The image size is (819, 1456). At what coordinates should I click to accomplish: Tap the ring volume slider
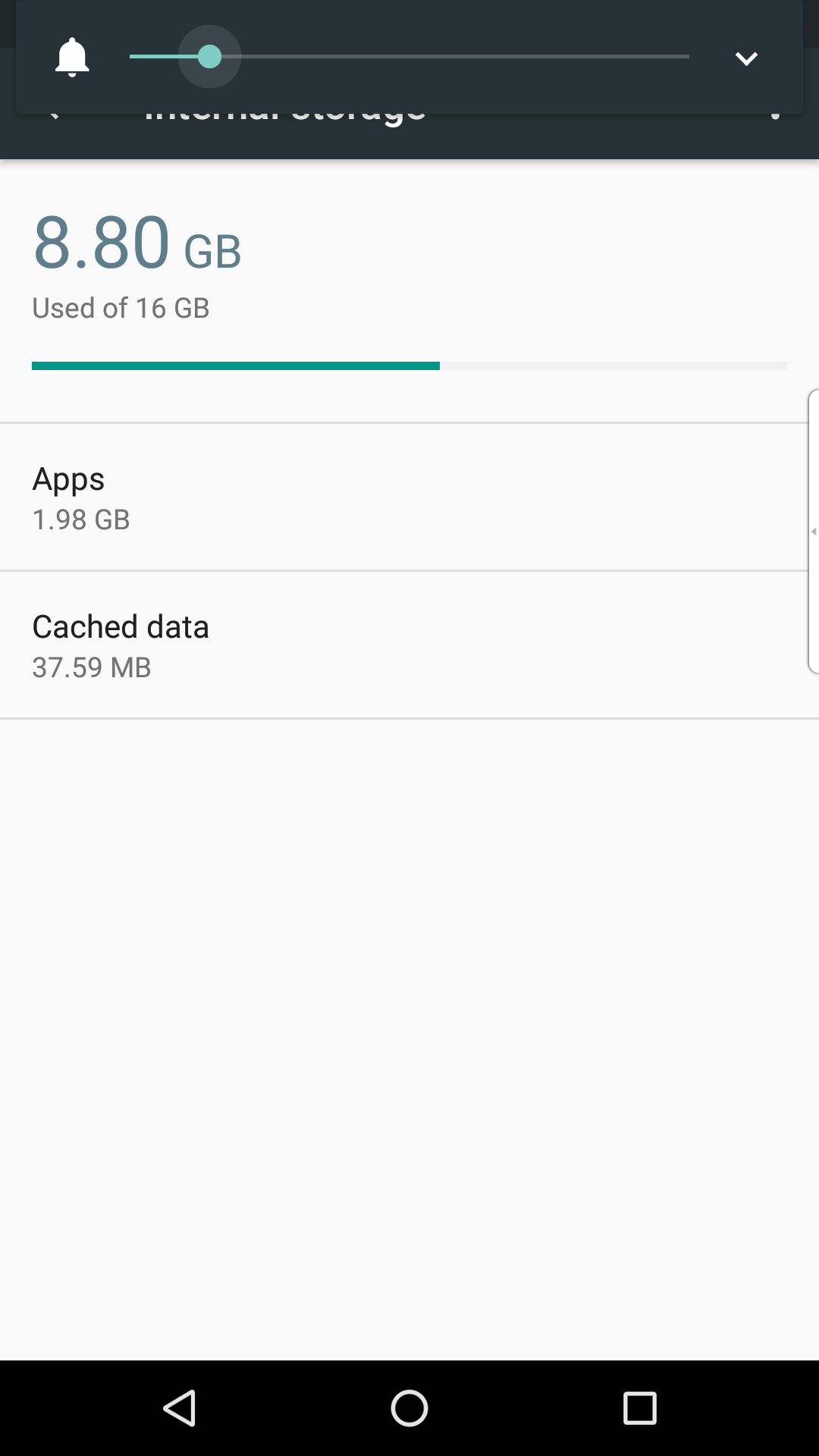tap(409, 57)
